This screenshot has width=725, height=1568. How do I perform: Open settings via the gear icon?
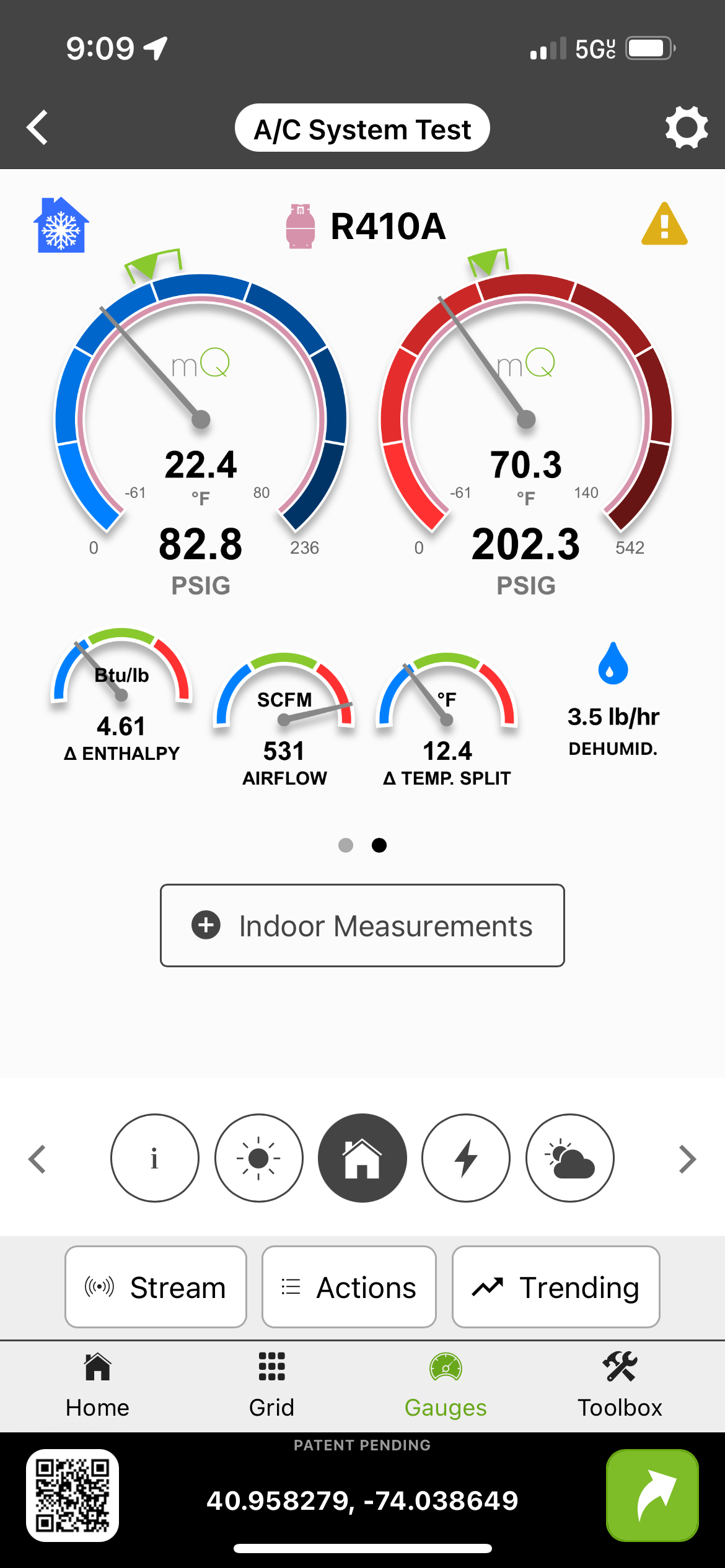686,128
